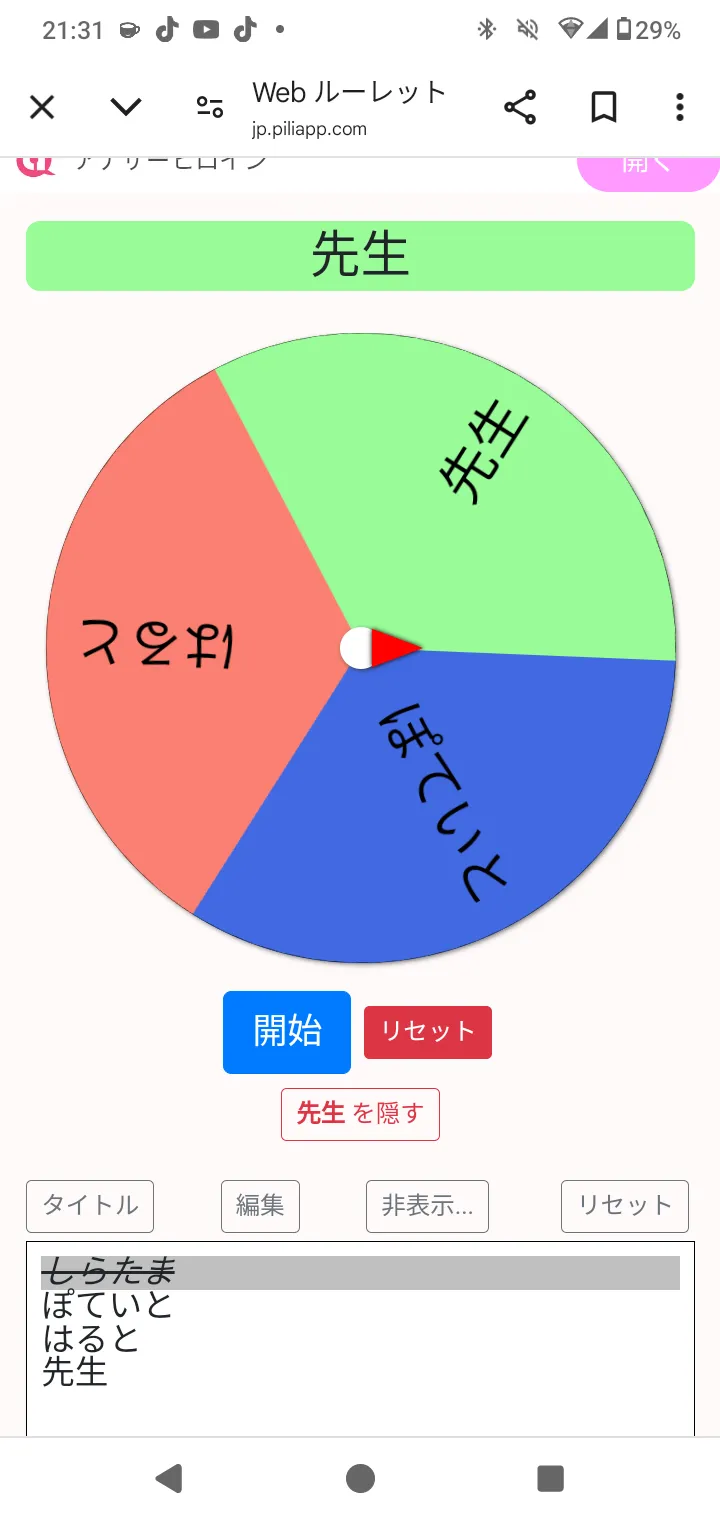Go back with the system back button
The image size is (720, 1520).
click(170, 1478)
